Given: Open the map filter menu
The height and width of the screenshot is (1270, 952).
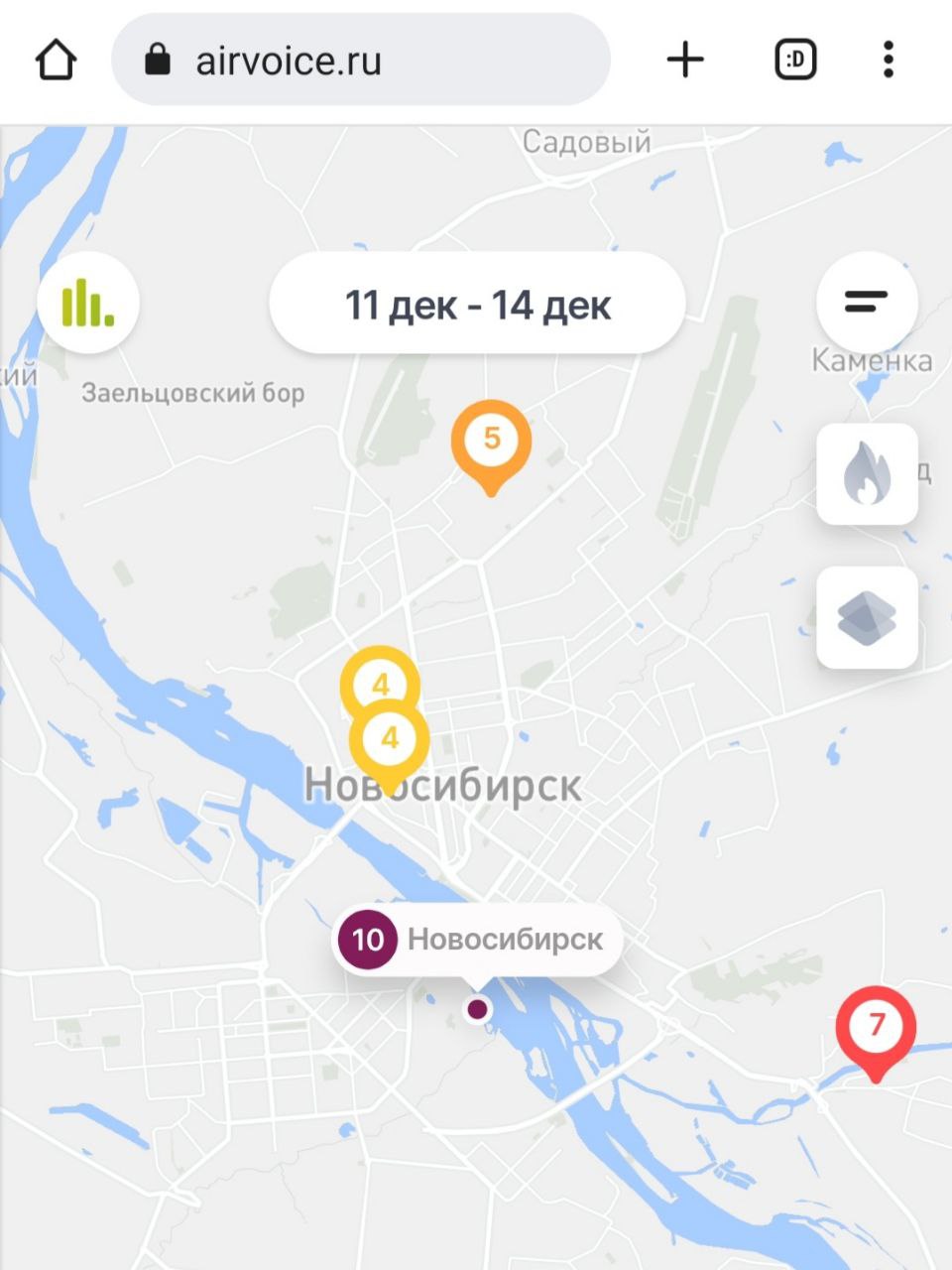Looking at the screenshot, I should 866,302.
